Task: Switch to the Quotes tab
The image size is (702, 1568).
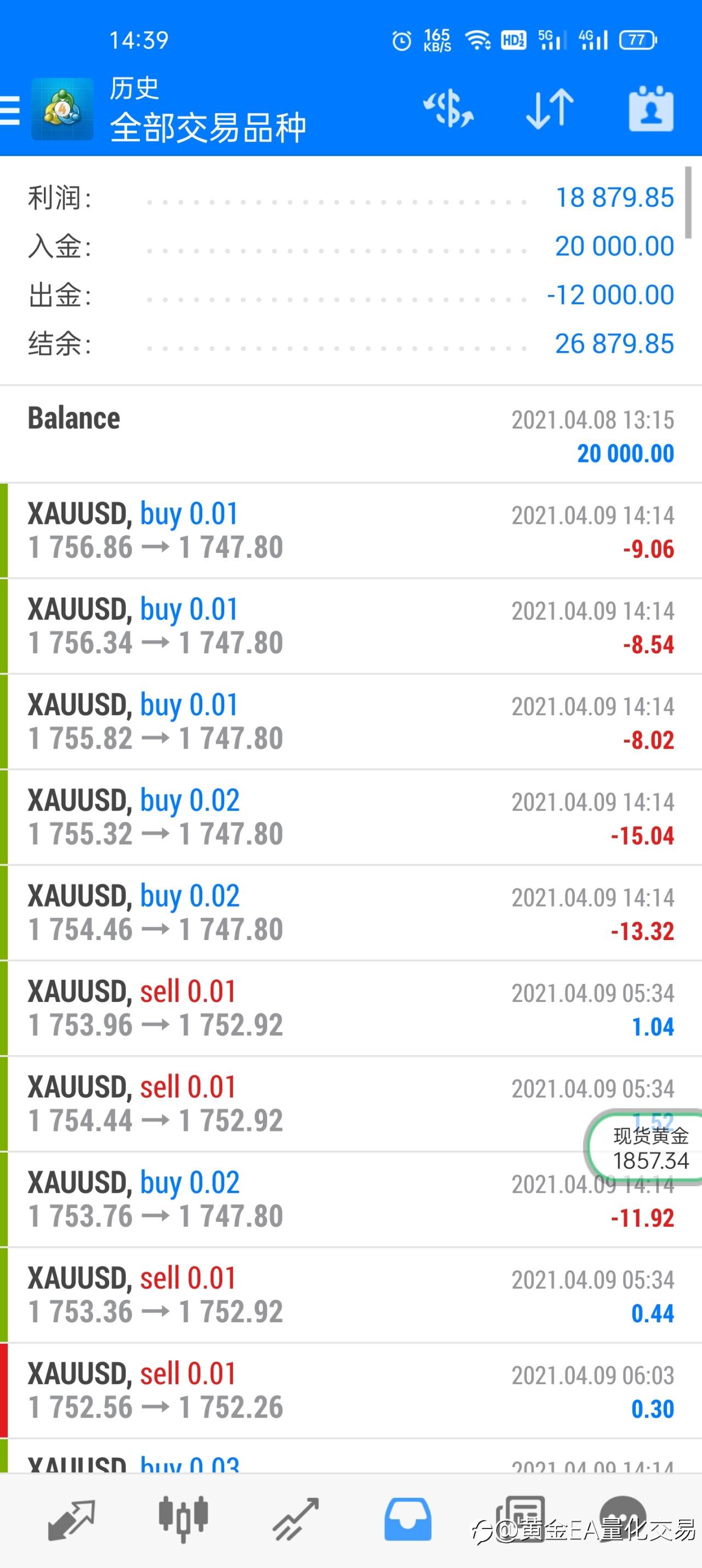Action: (71, 1519)
